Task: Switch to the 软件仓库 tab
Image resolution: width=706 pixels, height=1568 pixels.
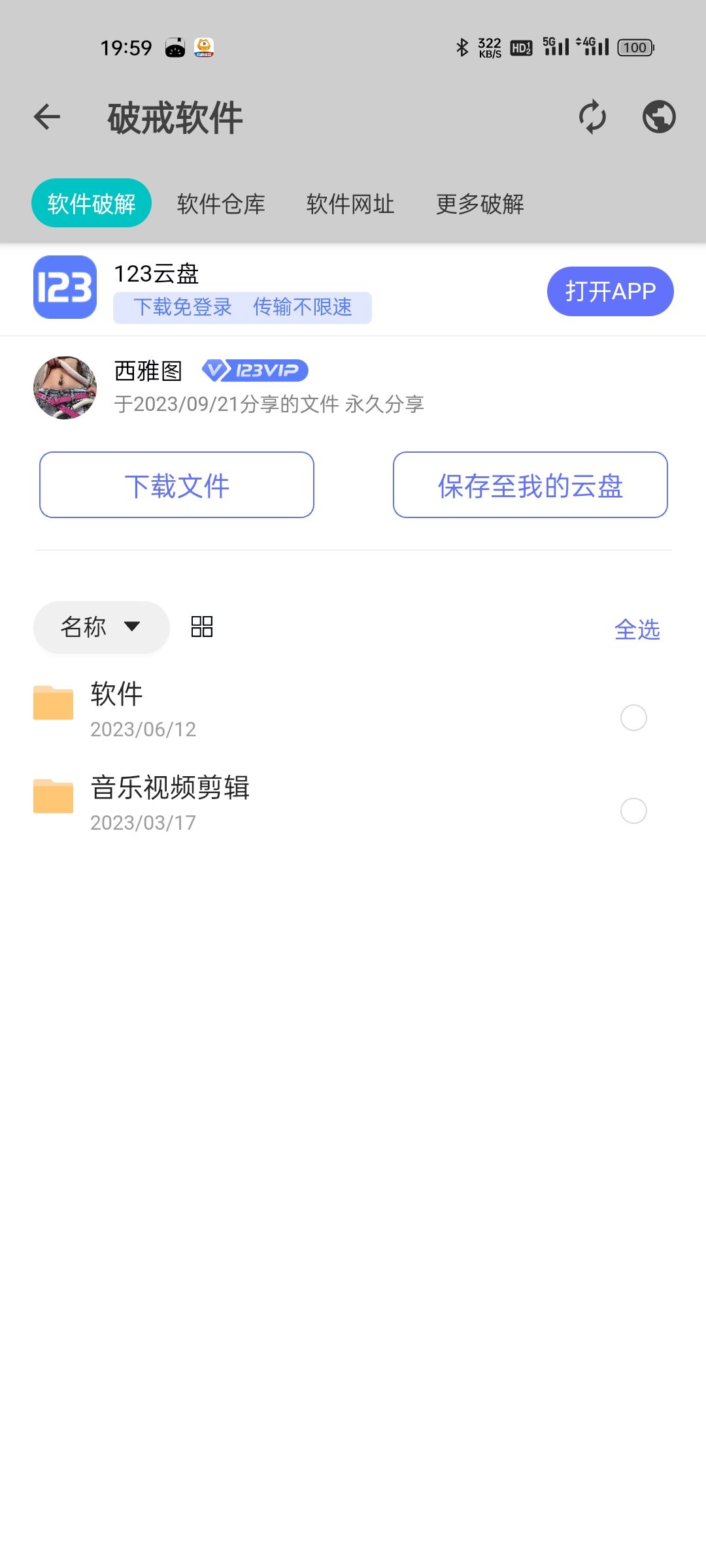Action: click(220, 204)
